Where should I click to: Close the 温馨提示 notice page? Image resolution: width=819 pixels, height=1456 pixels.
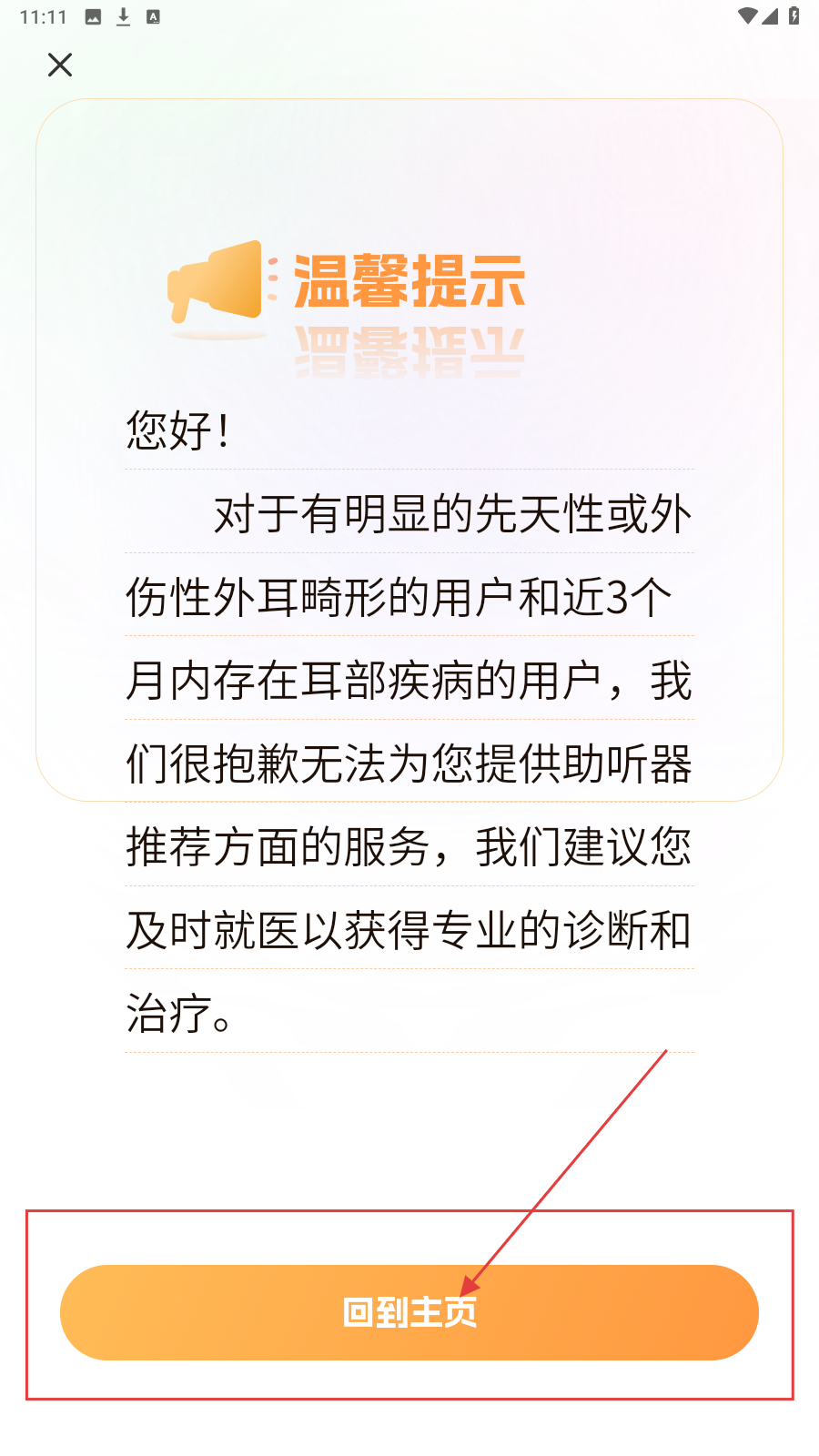[x=60, y=65]
